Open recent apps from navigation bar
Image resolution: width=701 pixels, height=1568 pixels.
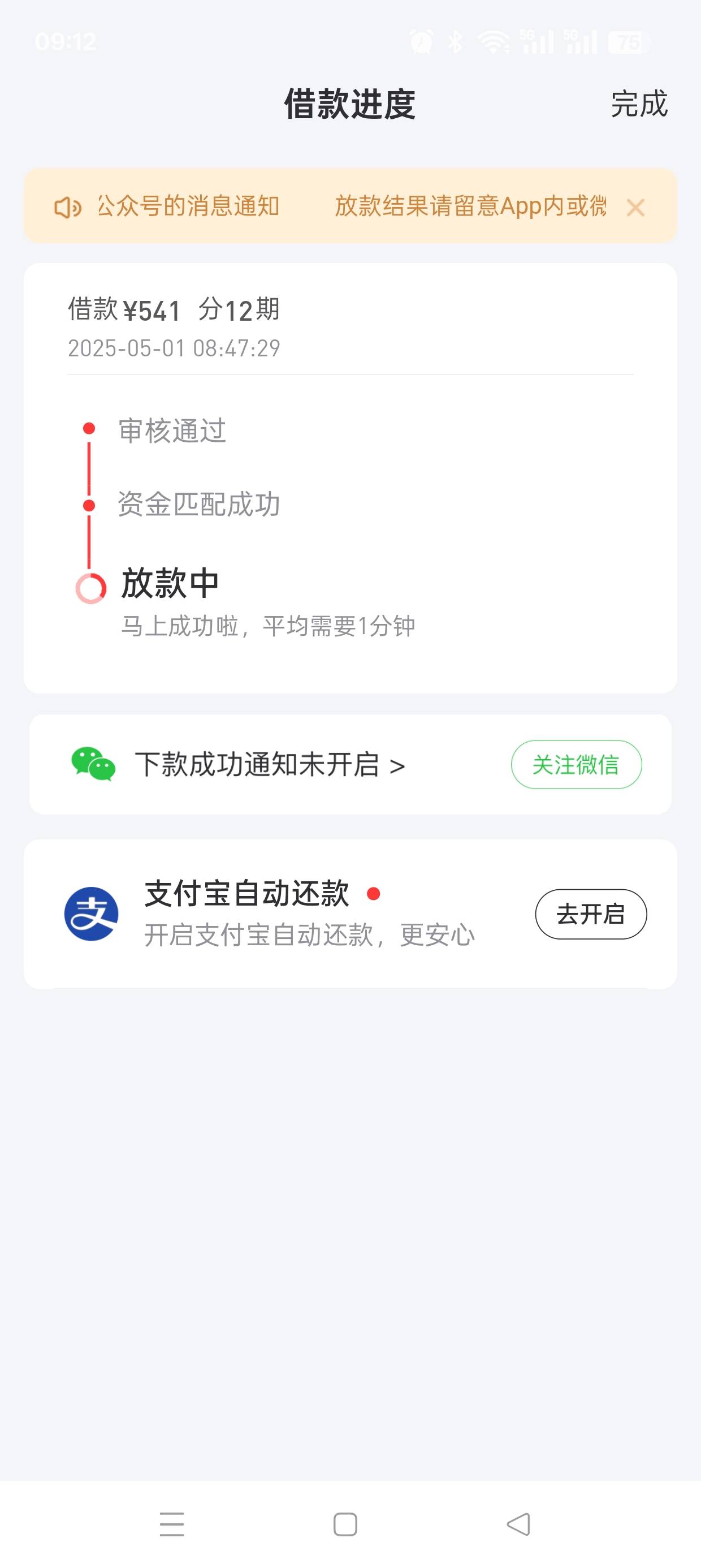(x=172, y=1524)
